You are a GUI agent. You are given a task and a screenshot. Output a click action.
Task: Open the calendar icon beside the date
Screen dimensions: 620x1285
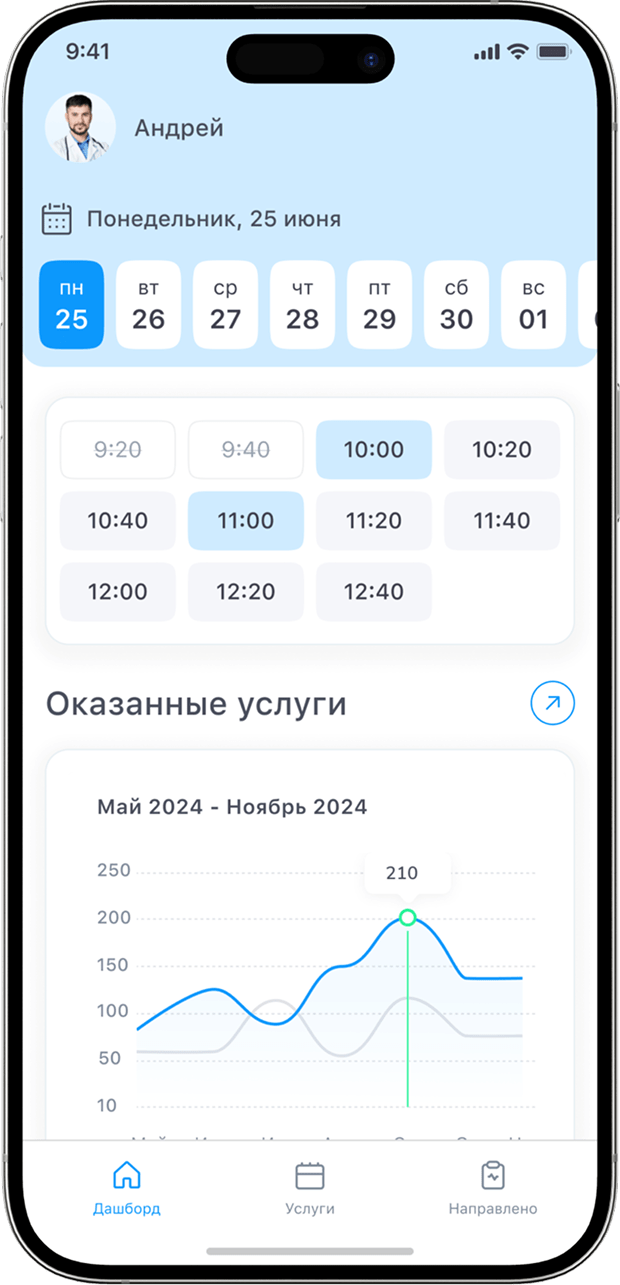point(56,218)
